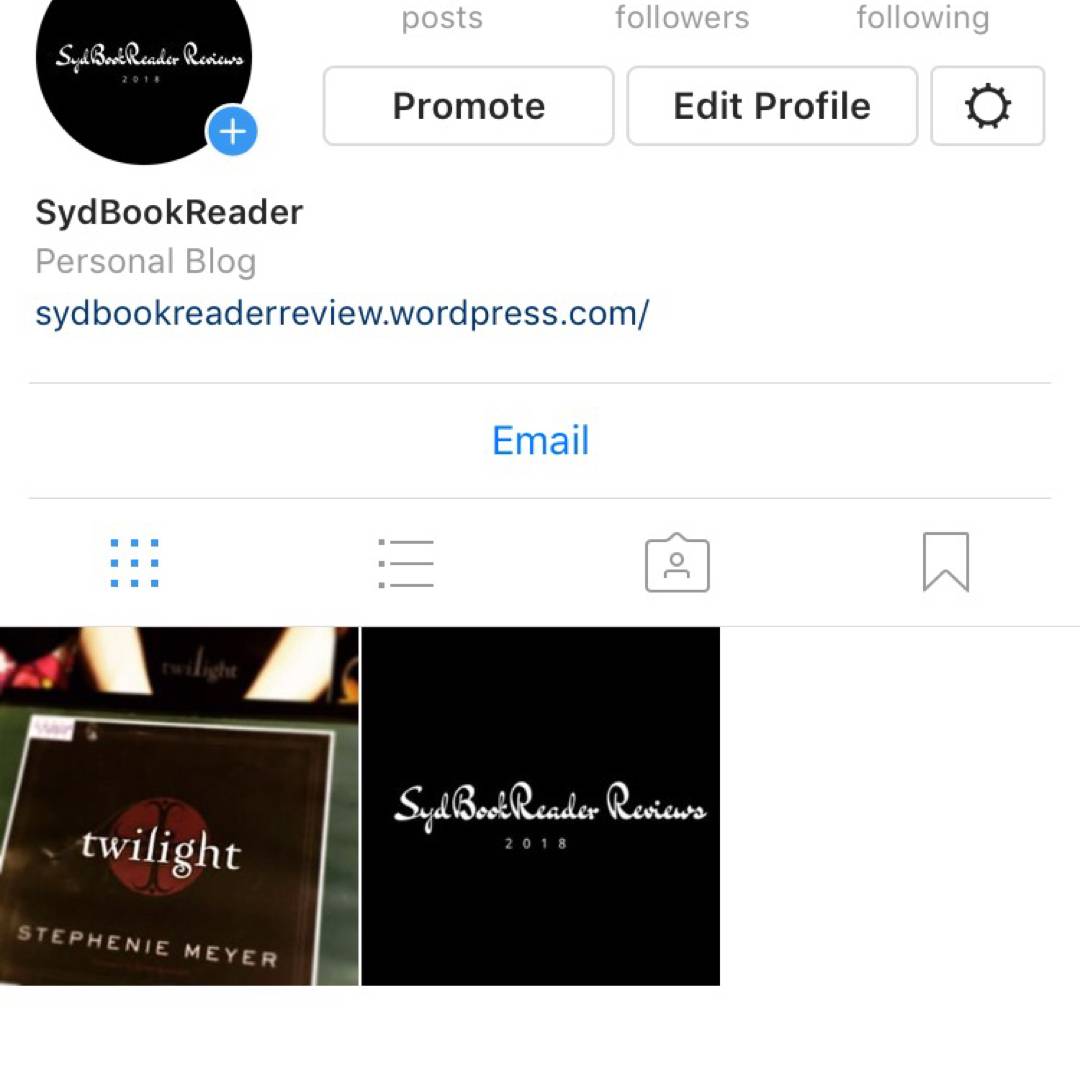Switch to the list view tab
Image resolution: width=1080 pixels, height=1080 pixels.
[406, 563]
